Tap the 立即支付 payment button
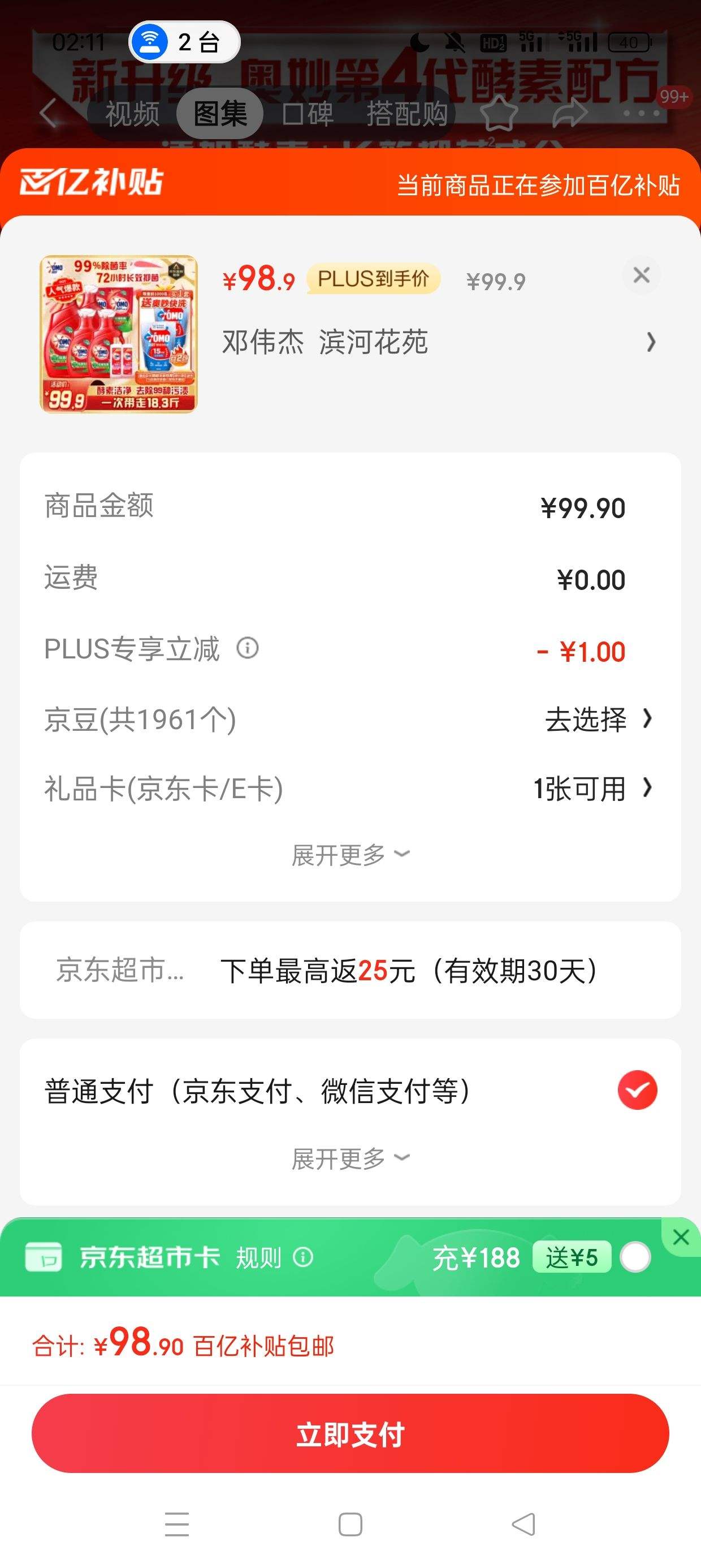The height and width of the screenshot is (1568, 701). point(350,1433)
